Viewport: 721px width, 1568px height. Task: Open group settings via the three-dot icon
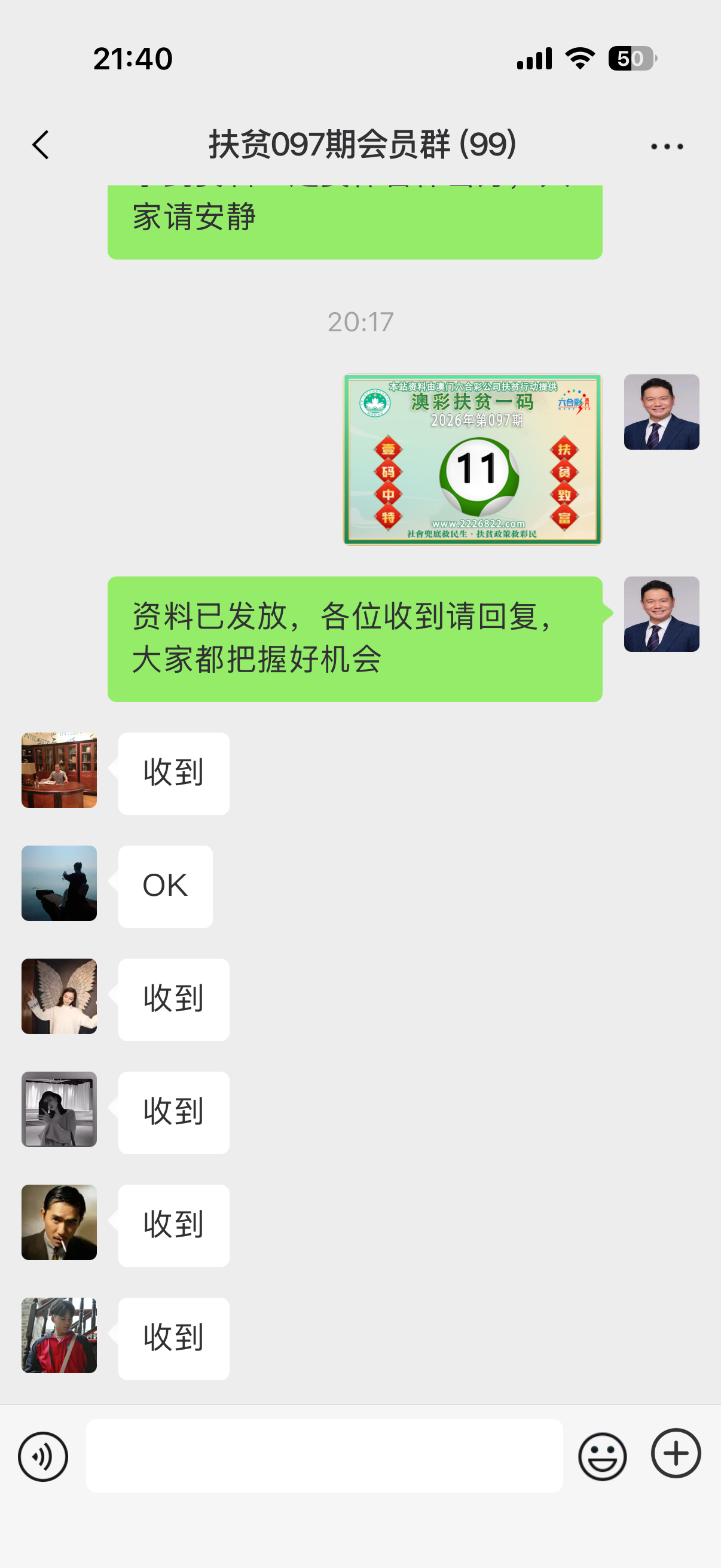[664, 145]
